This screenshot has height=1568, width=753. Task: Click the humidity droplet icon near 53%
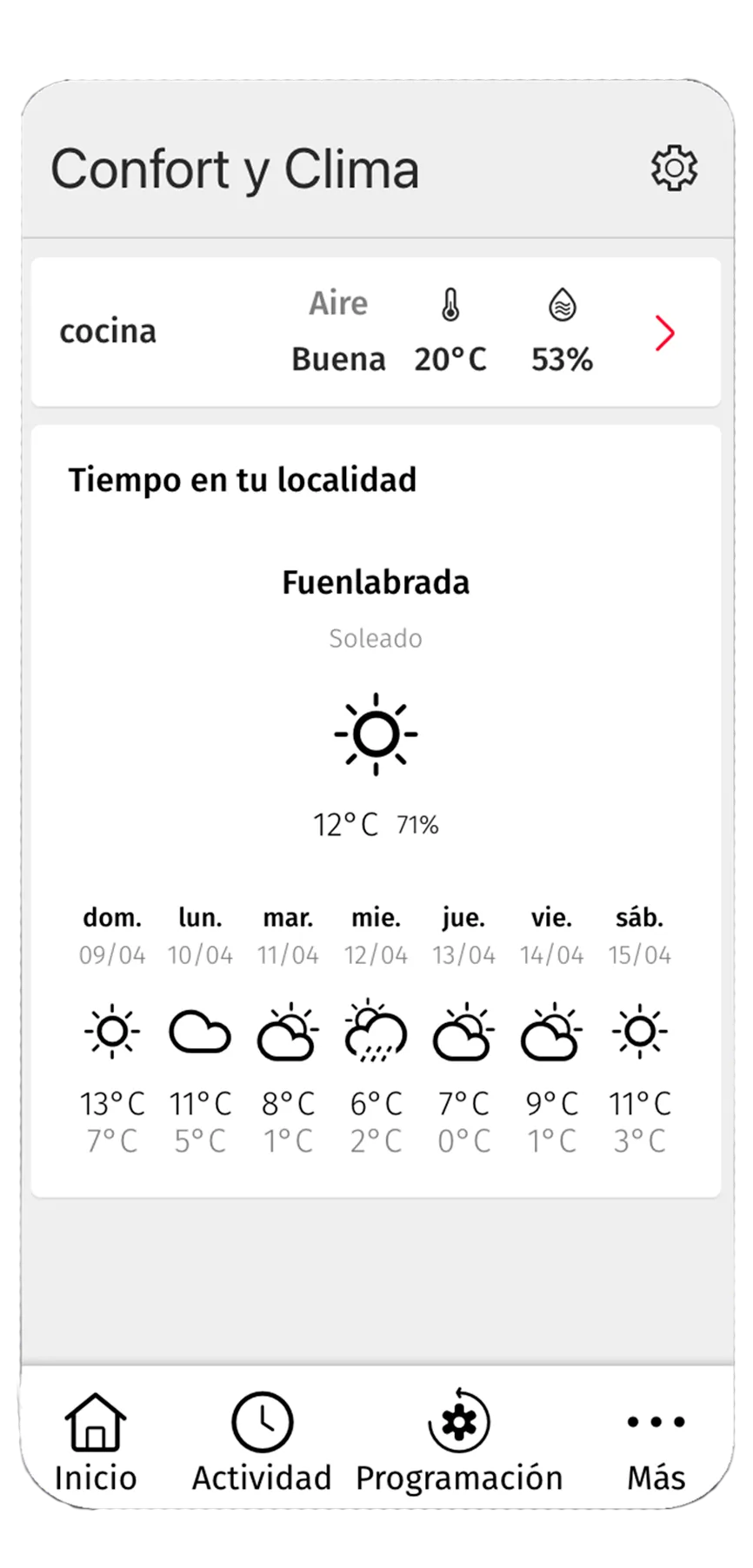point(563,307)
